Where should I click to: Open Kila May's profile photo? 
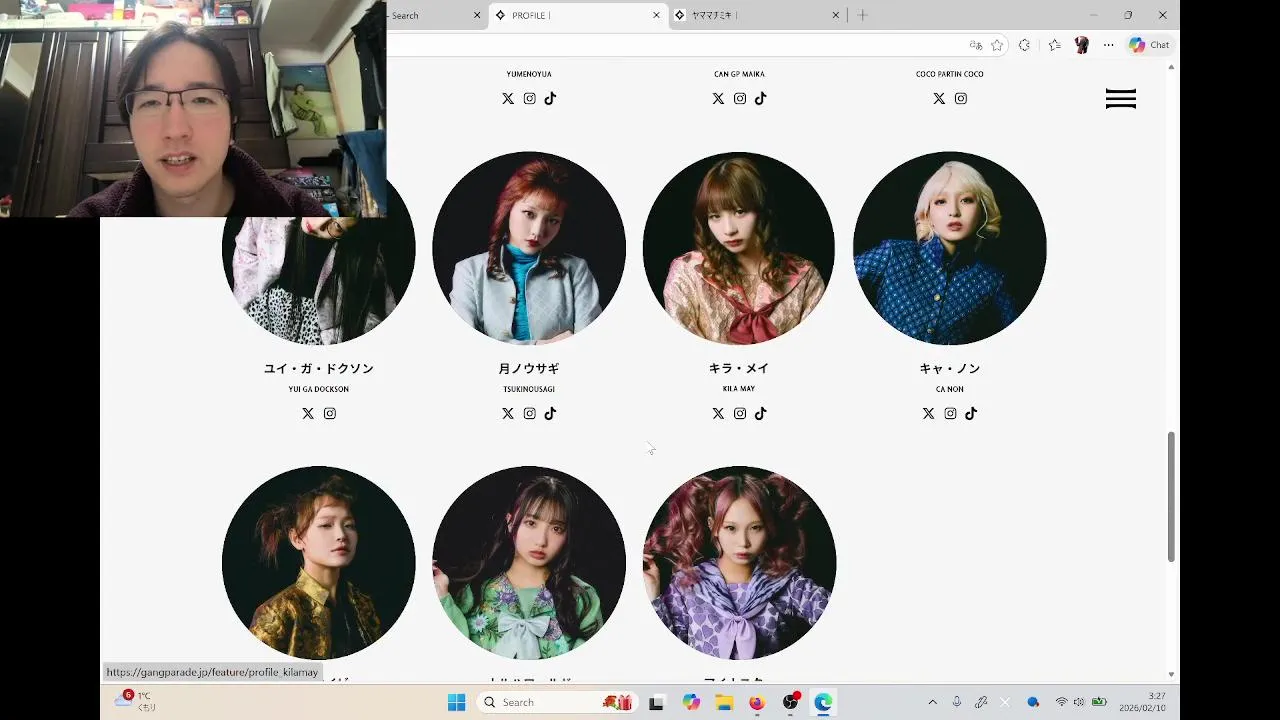pyautogui.click(x=739, y=248)
